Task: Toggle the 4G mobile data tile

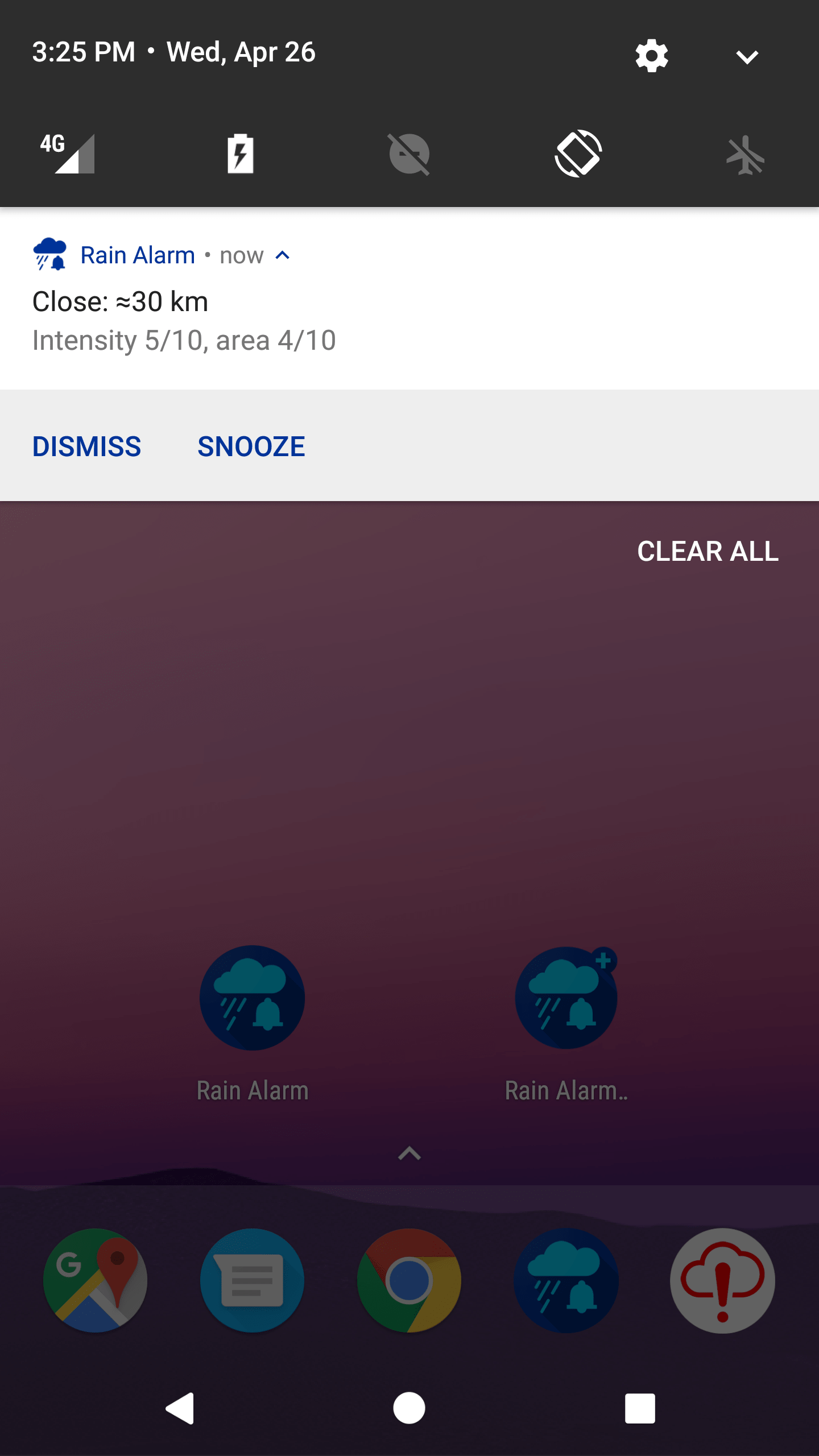Action: 68,154
